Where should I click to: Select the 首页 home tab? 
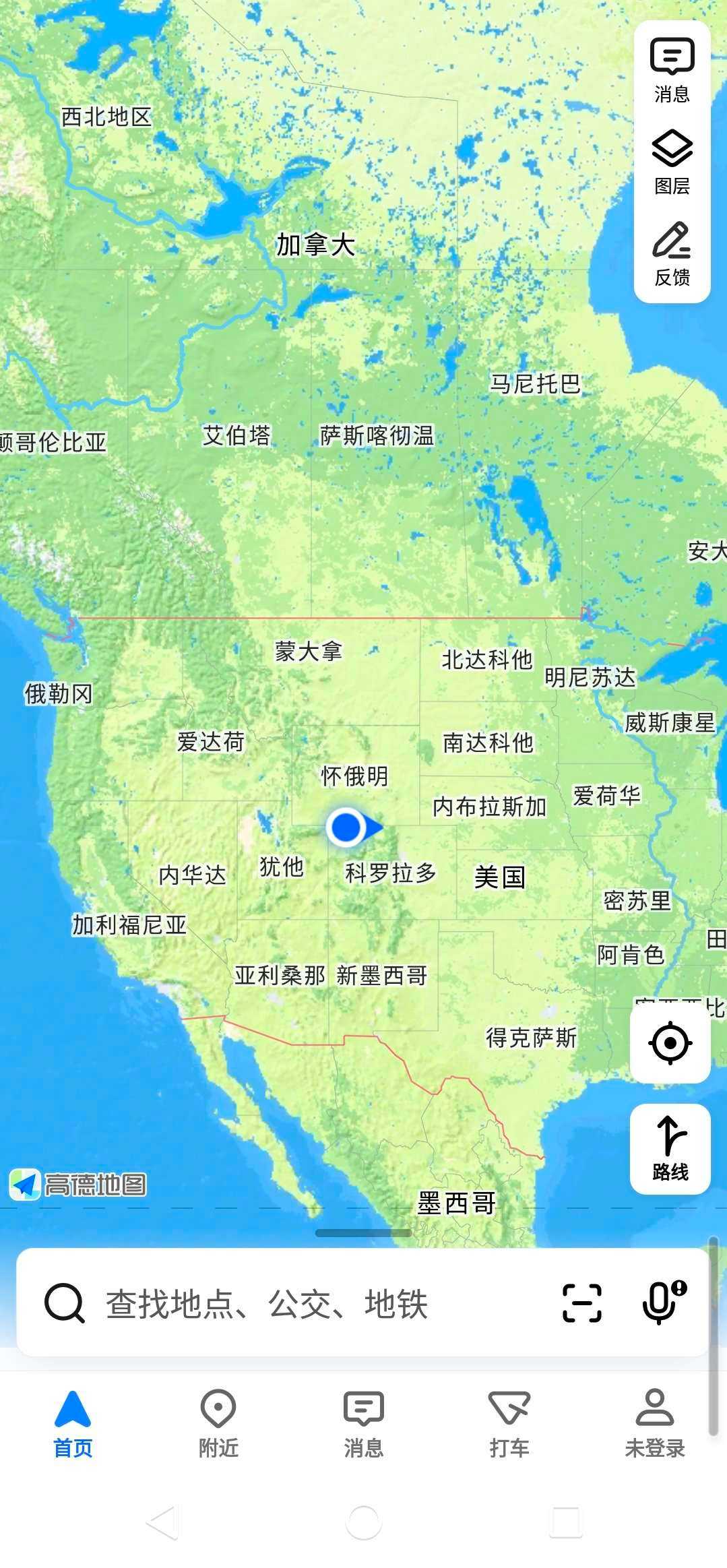tap(72, 1422)
